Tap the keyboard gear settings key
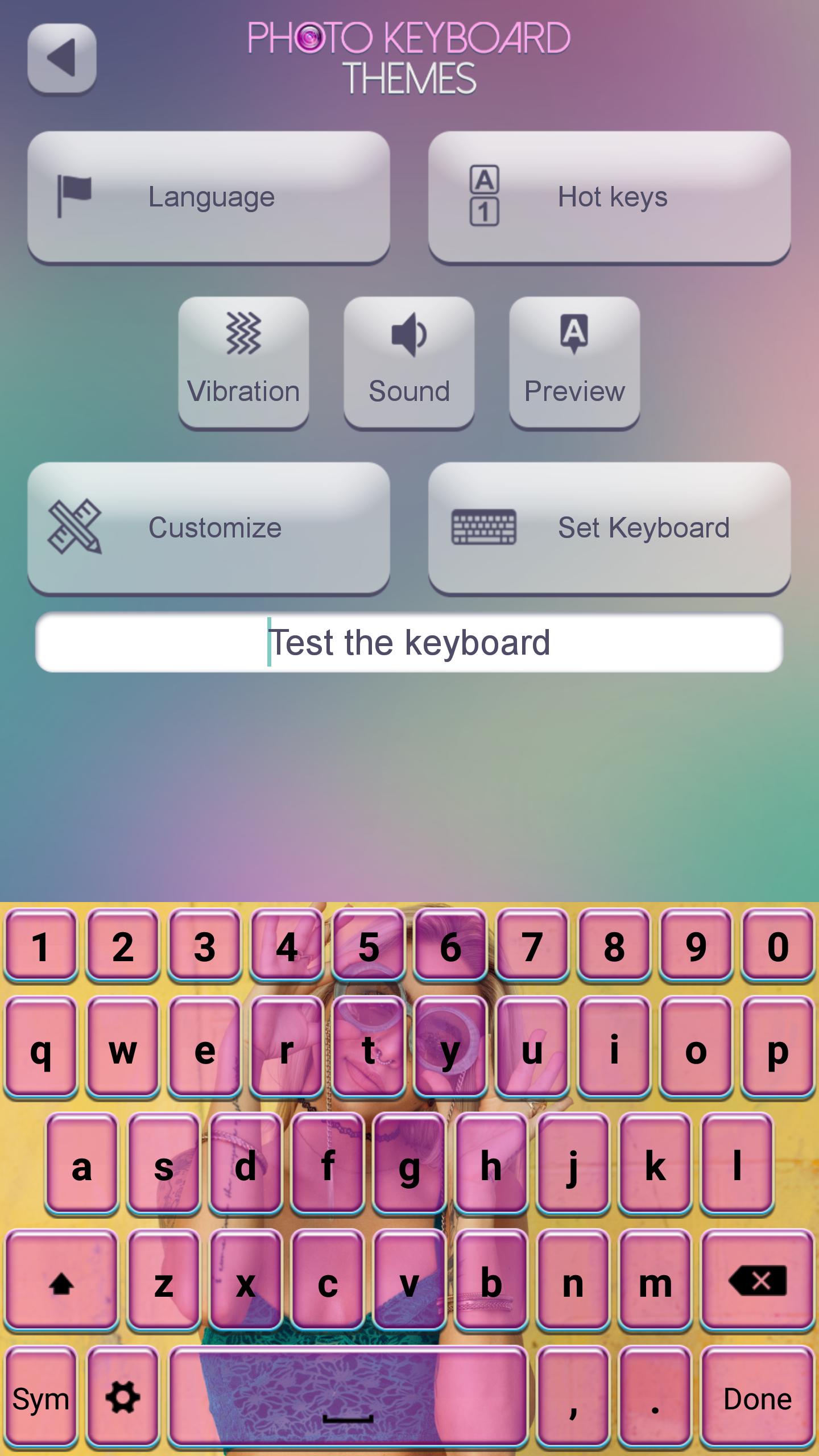The width and height of the screenshot is (819, 1456). [x=123, y=1398]
